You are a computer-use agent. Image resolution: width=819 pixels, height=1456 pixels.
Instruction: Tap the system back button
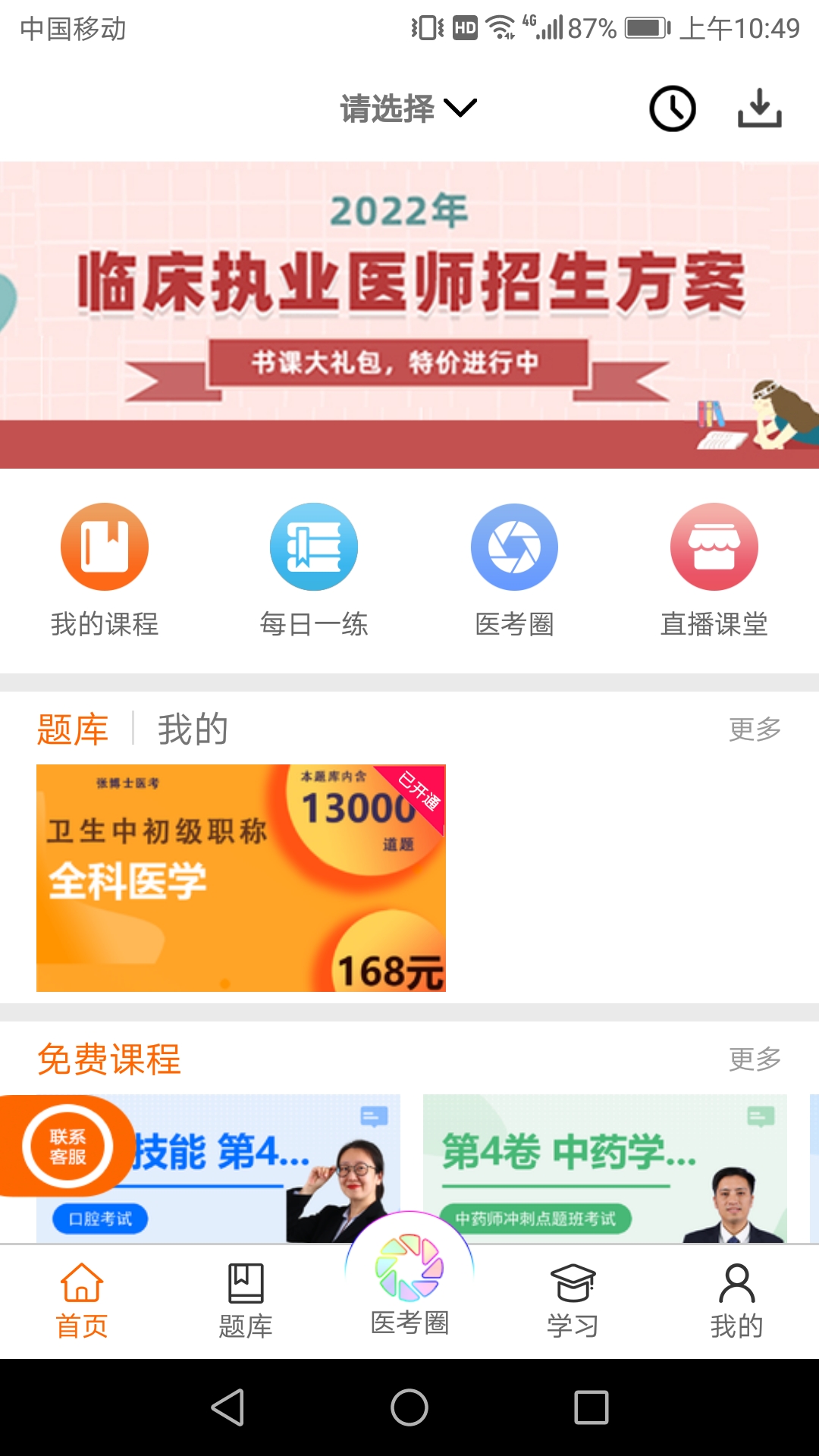[227, 1407]
